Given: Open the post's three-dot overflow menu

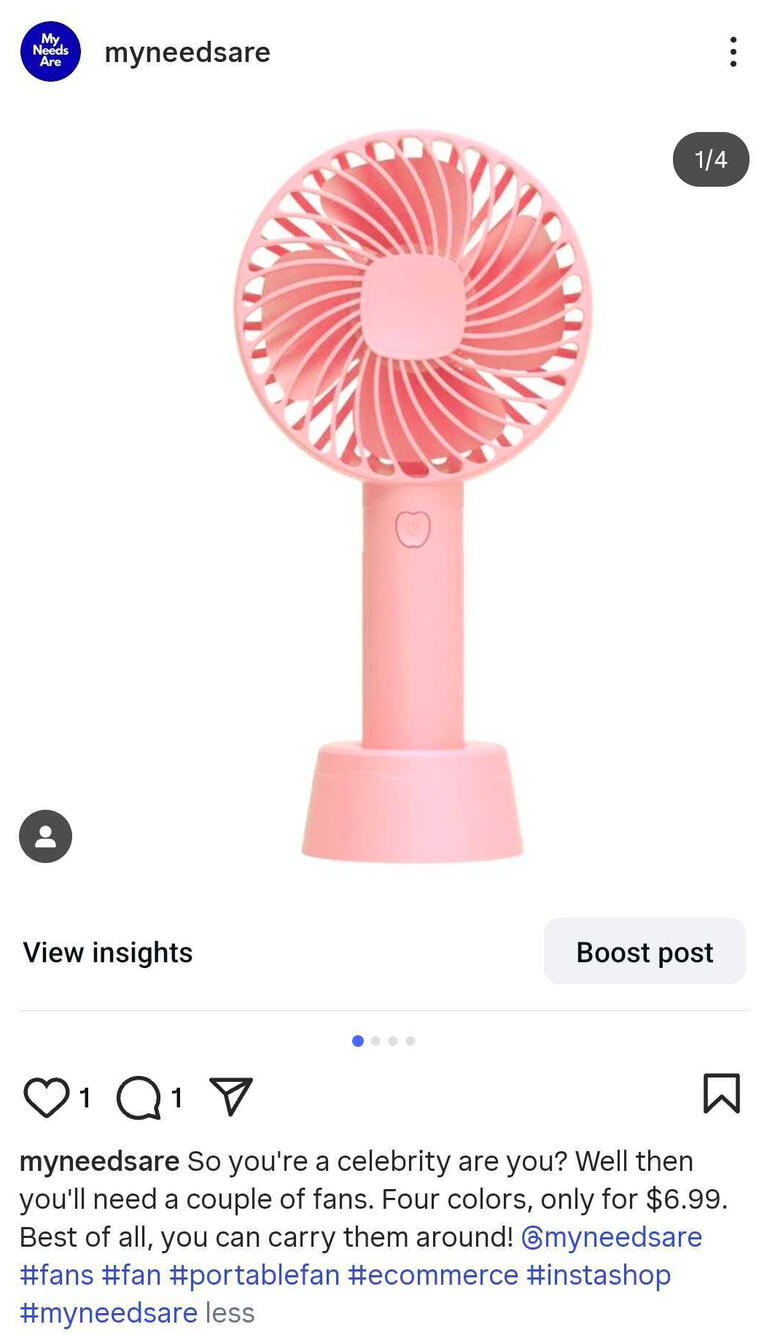Looking at the screenshot, I should point(733,52).
